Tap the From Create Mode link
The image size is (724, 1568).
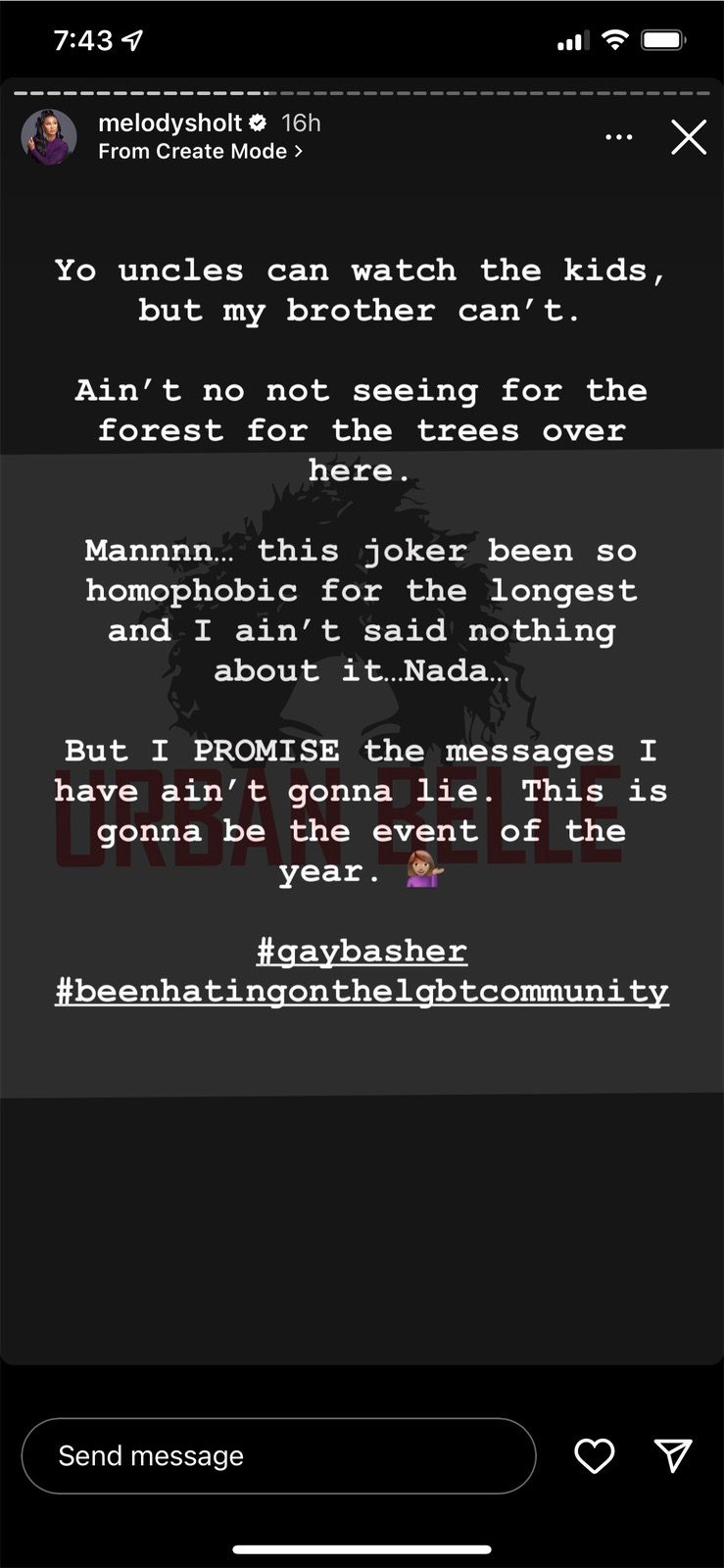(201, 152)
